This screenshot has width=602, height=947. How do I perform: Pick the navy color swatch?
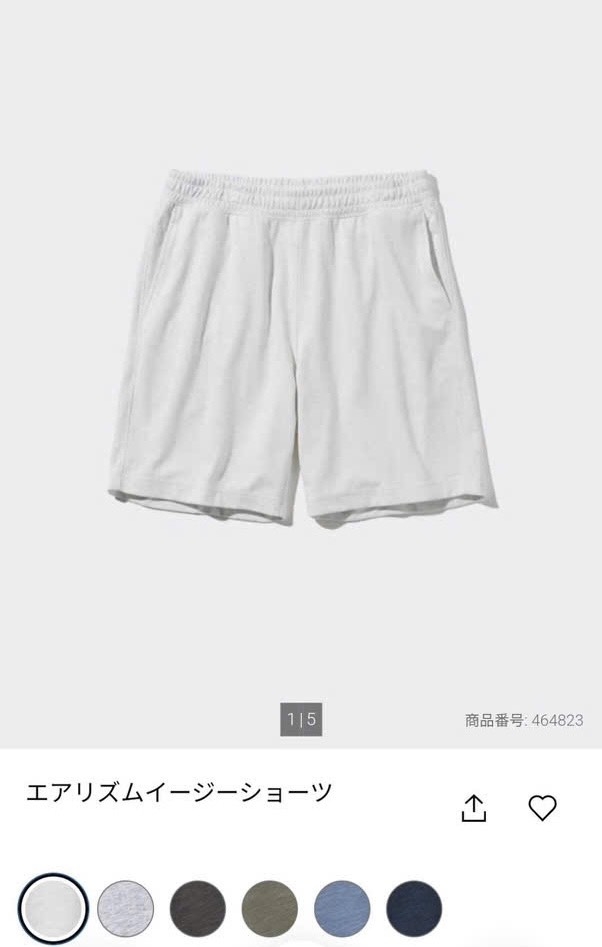(x=414, y=908)
